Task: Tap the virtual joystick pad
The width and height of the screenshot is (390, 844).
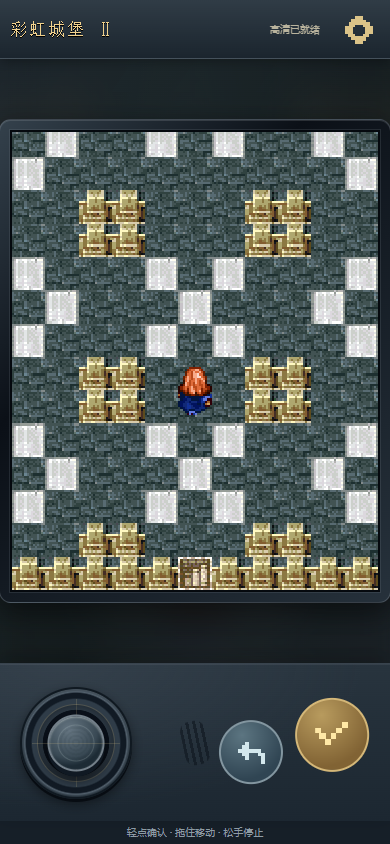Action: [76, 743]
